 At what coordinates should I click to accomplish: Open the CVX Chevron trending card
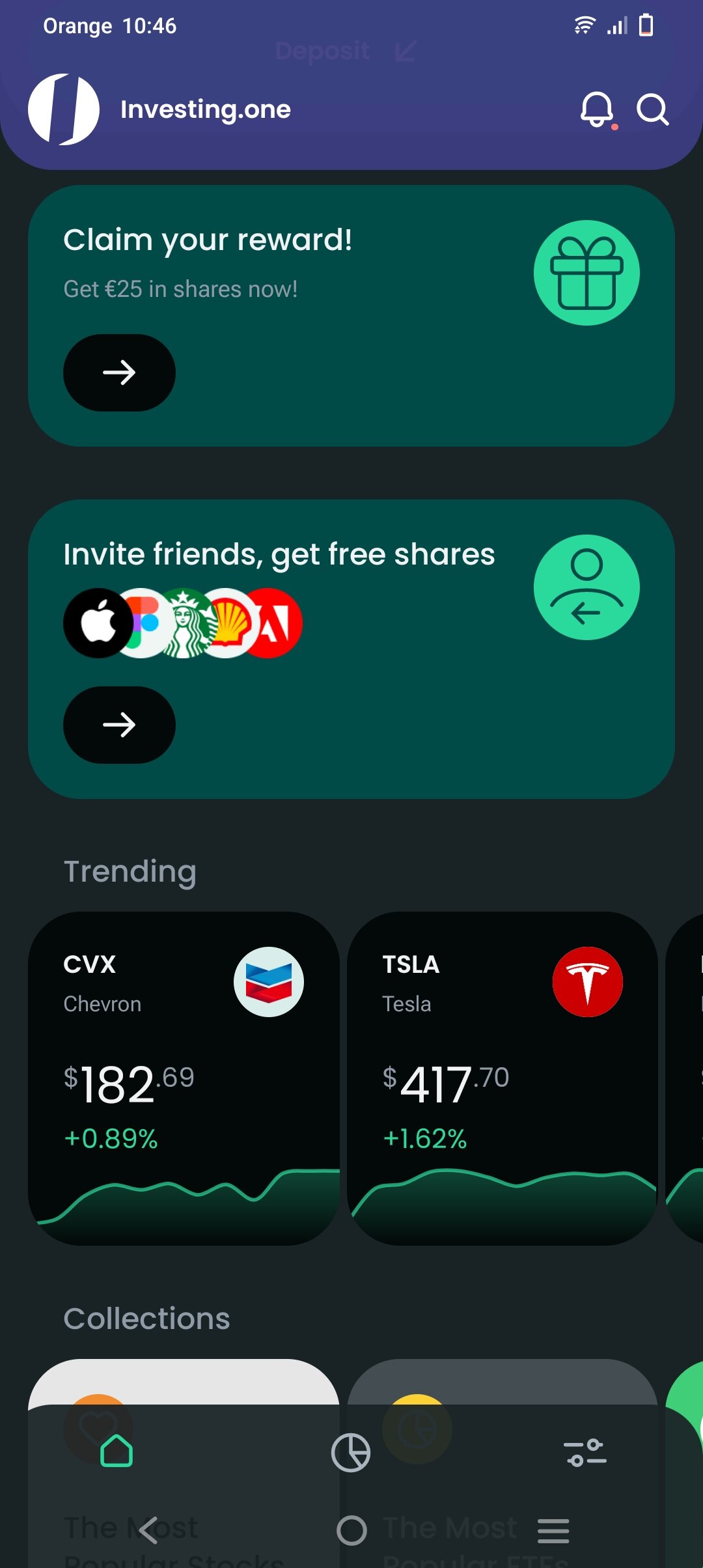(x=184, y=1078)
